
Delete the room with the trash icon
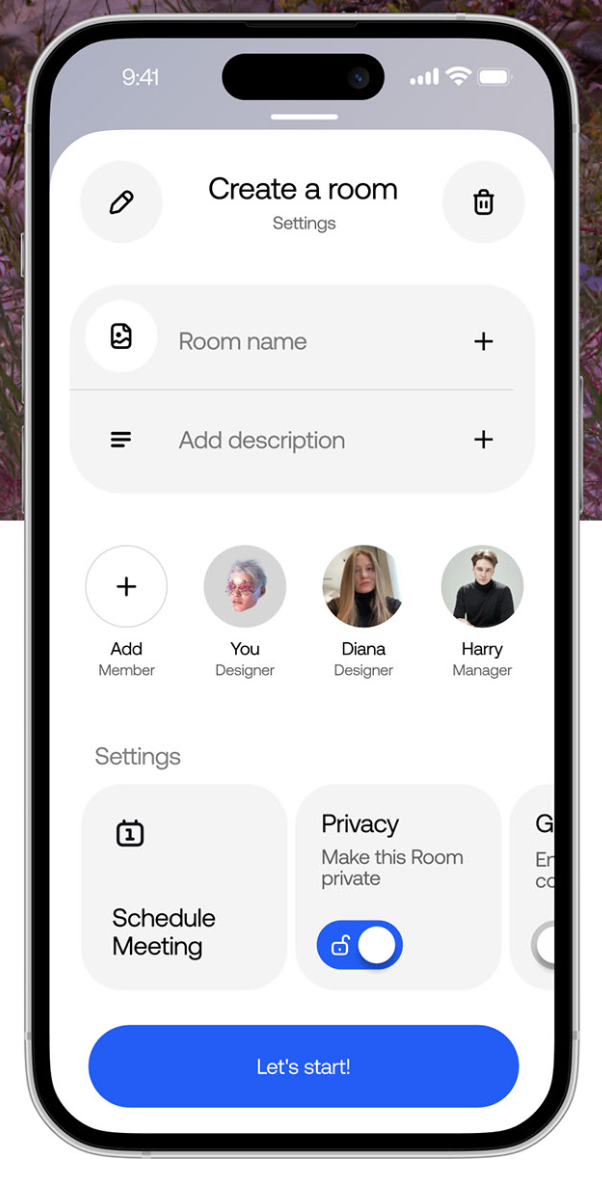(x=483, y=202)
